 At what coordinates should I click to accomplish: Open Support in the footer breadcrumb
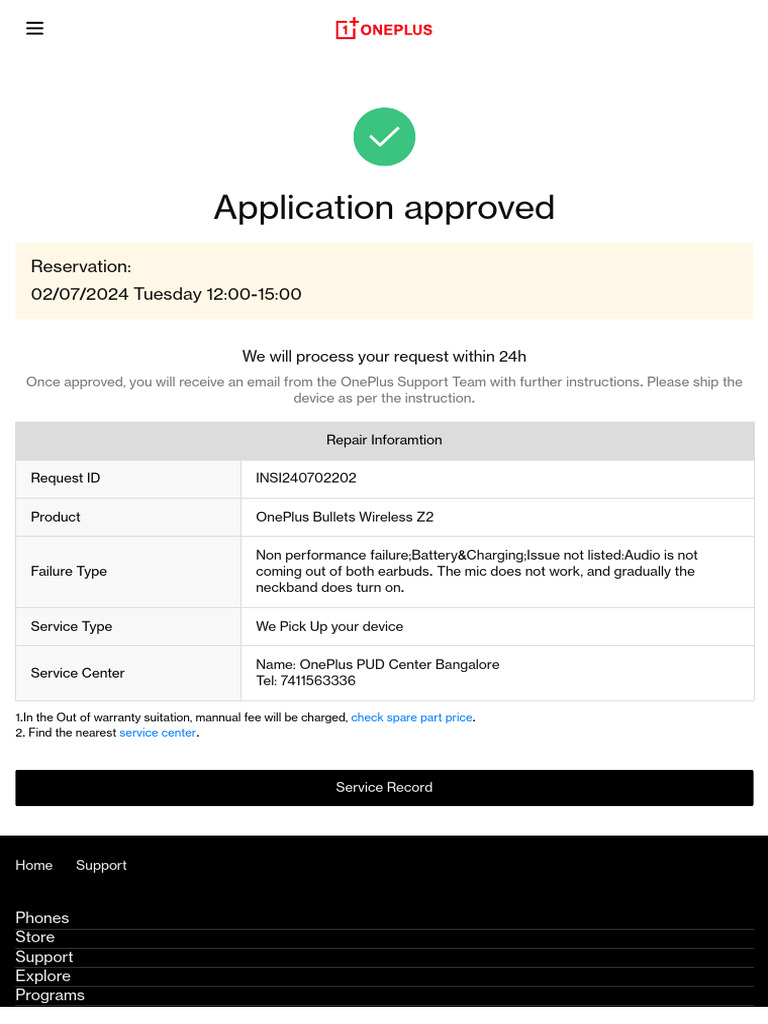pos(101,865)
